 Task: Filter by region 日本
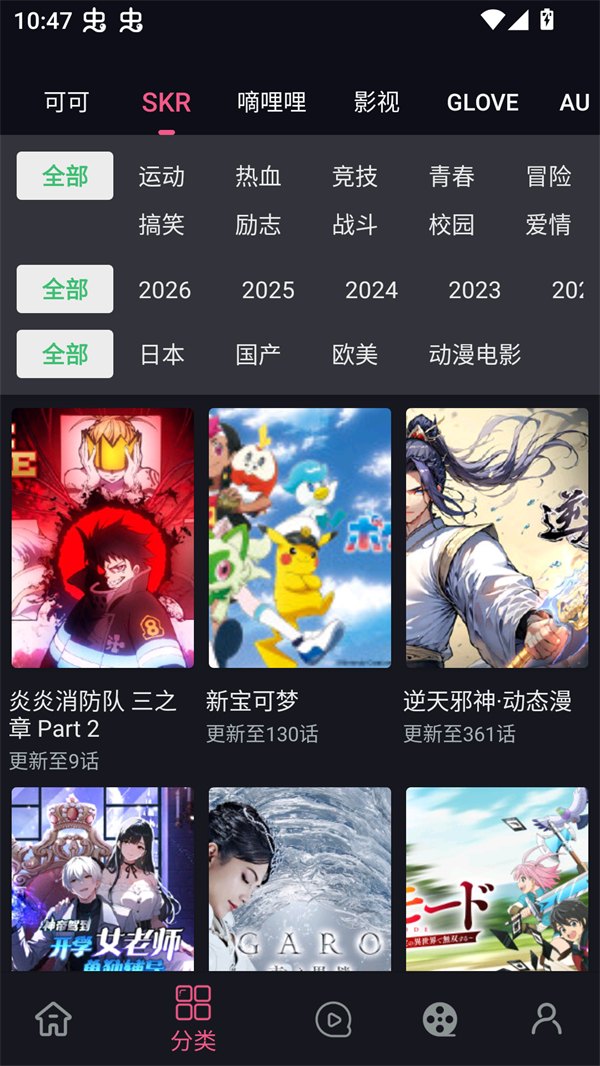click(x=161, y=355)
